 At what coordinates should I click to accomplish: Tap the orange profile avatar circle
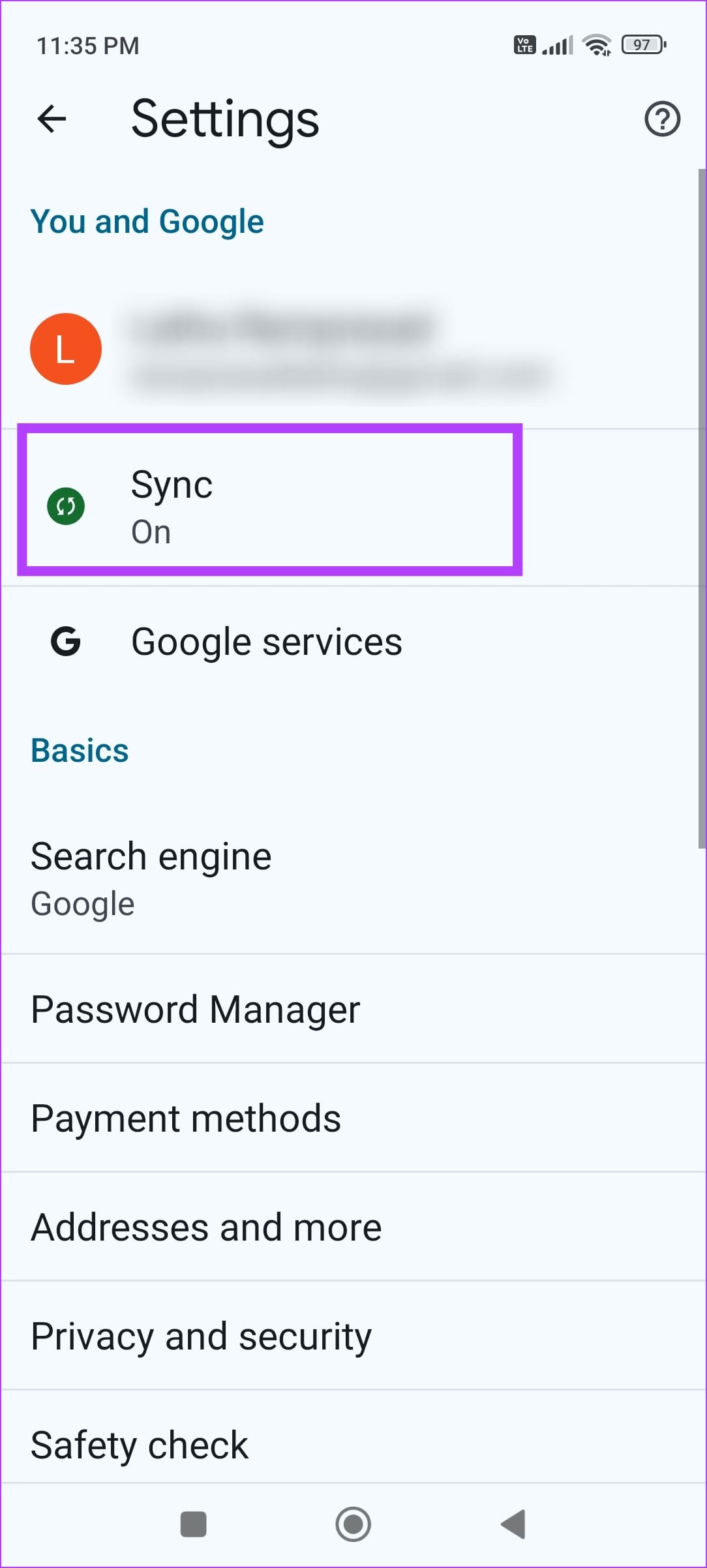(x=65, y=348)
